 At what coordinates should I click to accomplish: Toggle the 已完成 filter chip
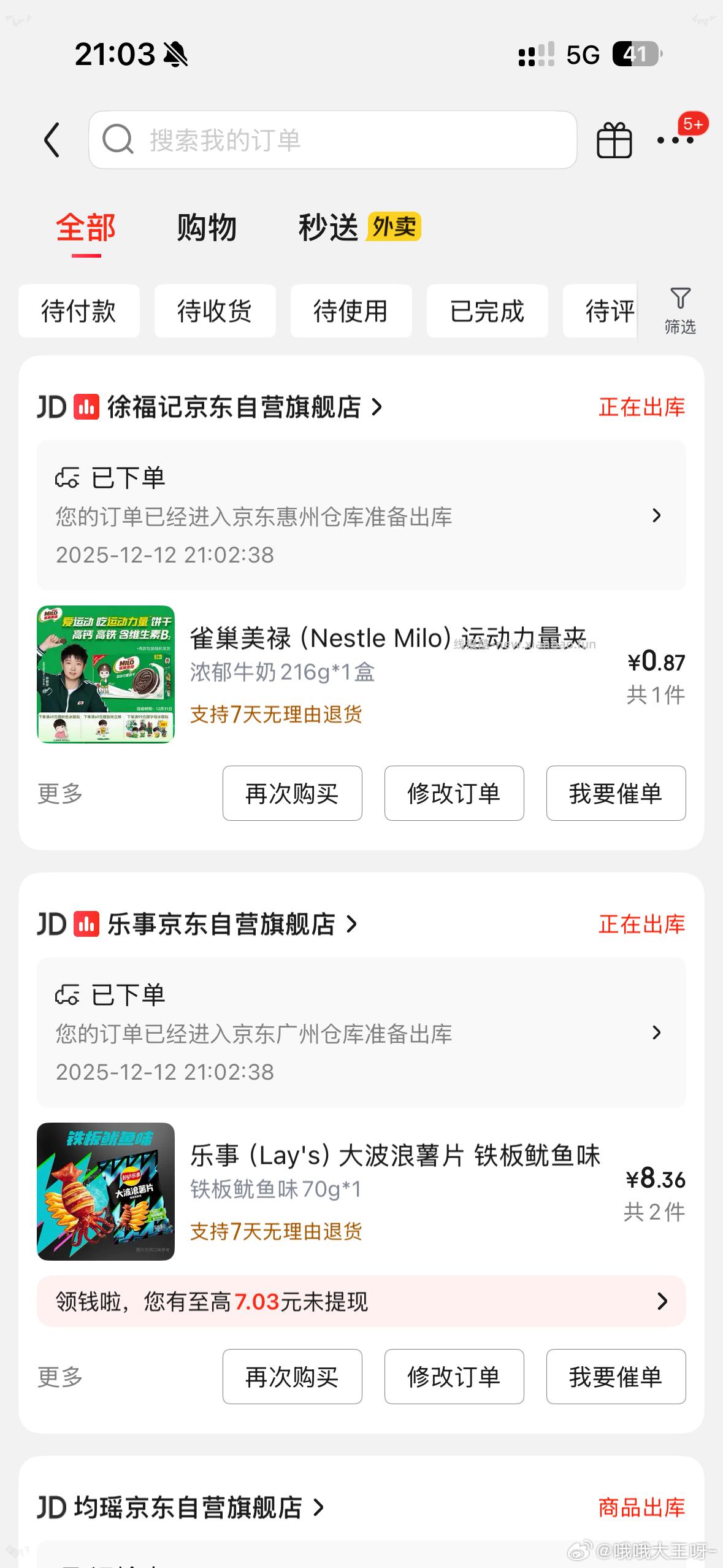tap(487, 311)
